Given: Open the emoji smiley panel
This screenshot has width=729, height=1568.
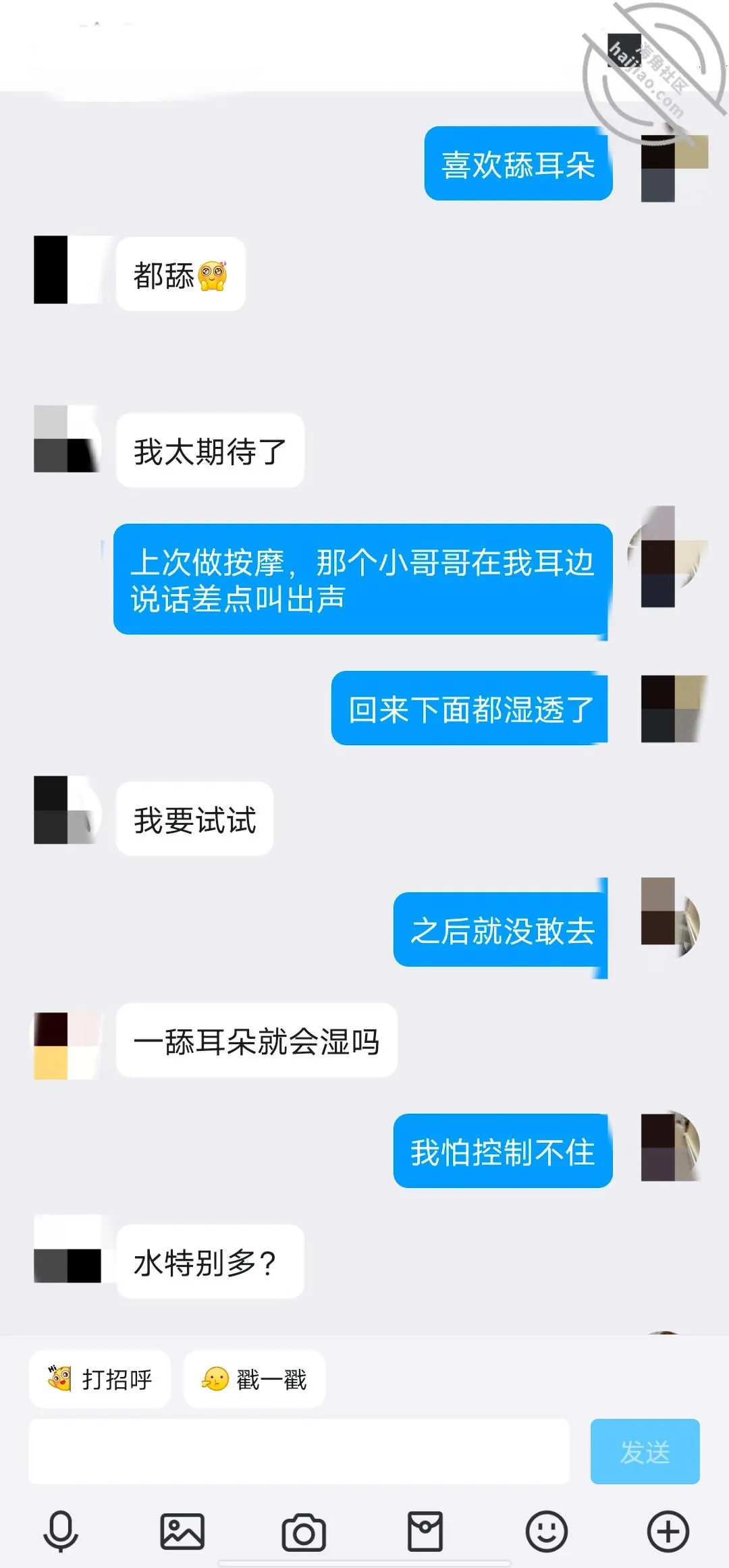Looking at the screenshot, I should coord(547,1532).
